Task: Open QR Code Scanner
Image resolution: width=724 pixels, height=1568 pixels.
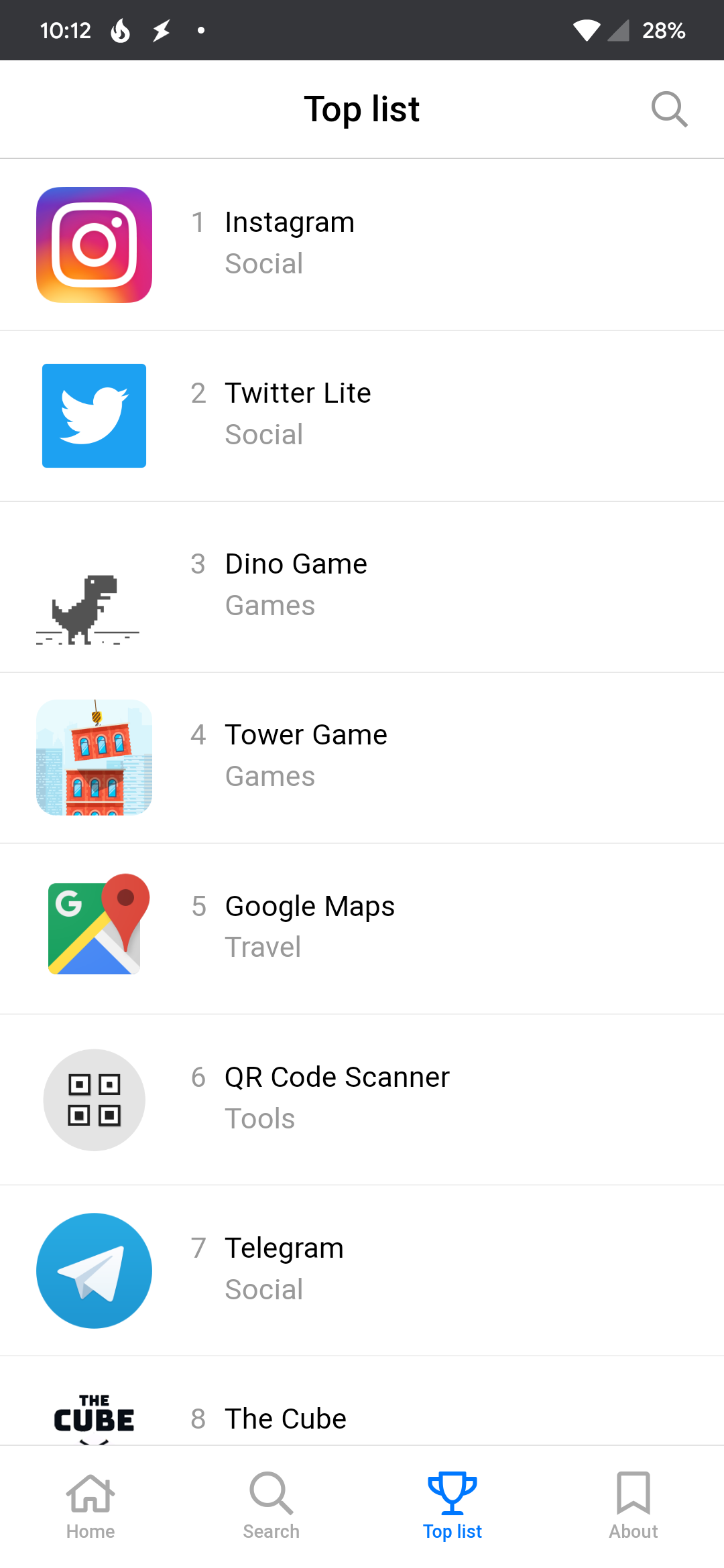Action: click(362, 1100)
